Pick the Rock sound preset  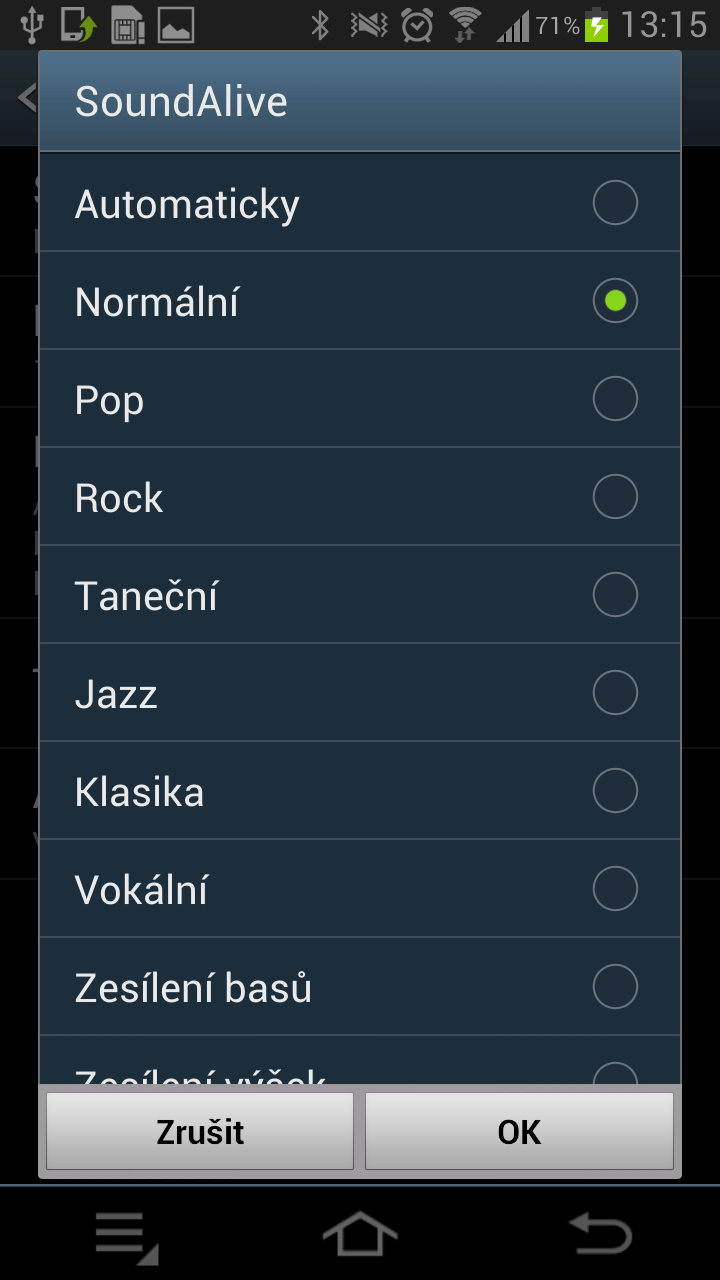[x=360, y=497]
